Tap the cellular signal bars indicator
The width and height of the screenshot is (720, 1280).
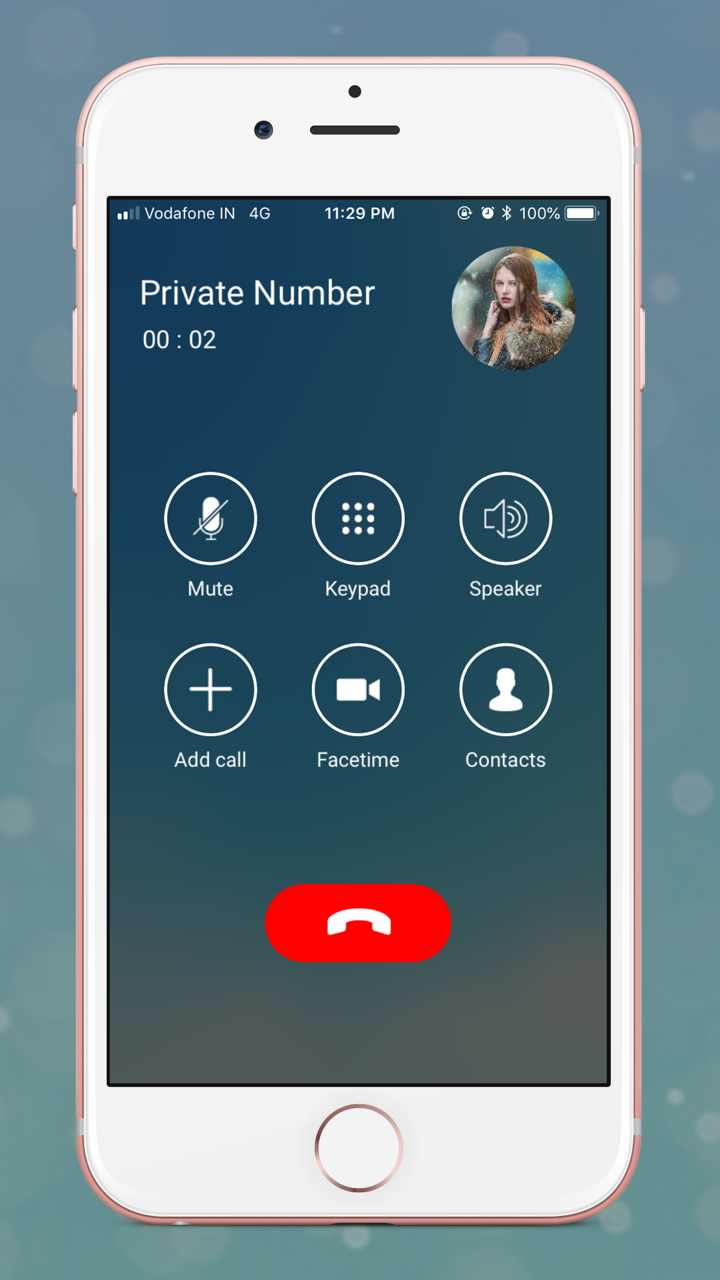click(129, 213)
